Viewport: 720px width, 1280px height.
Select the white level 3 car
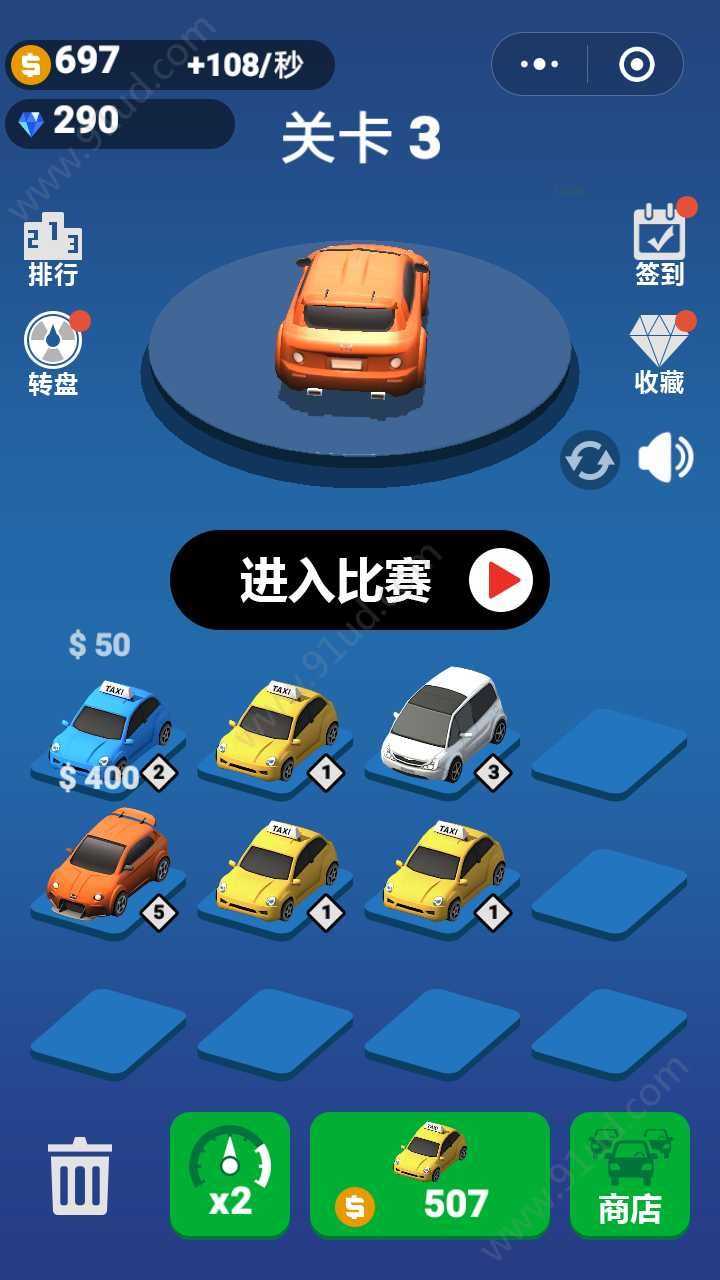444,722
